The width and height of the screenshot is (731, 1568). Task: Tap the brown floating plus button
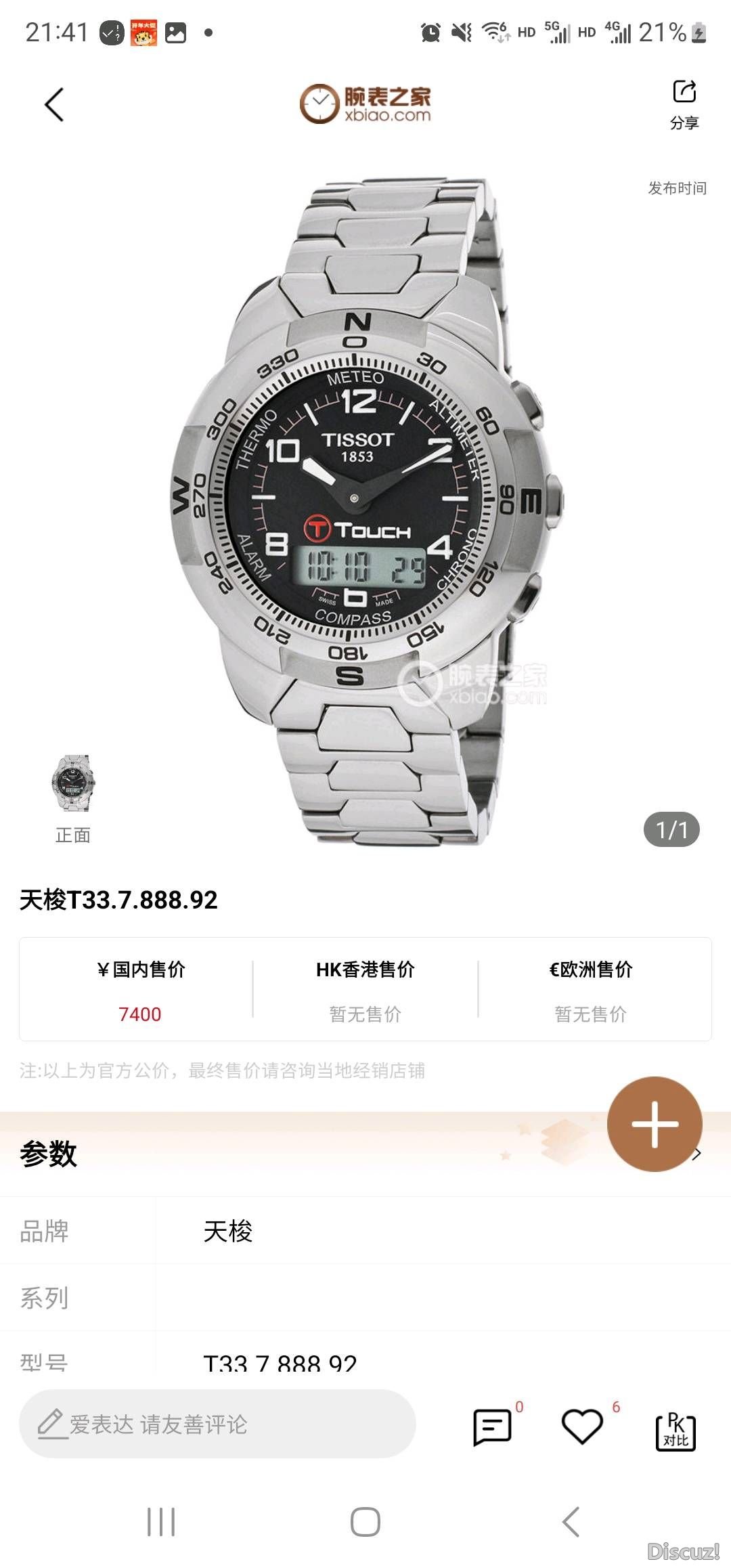pos(654,1124)
